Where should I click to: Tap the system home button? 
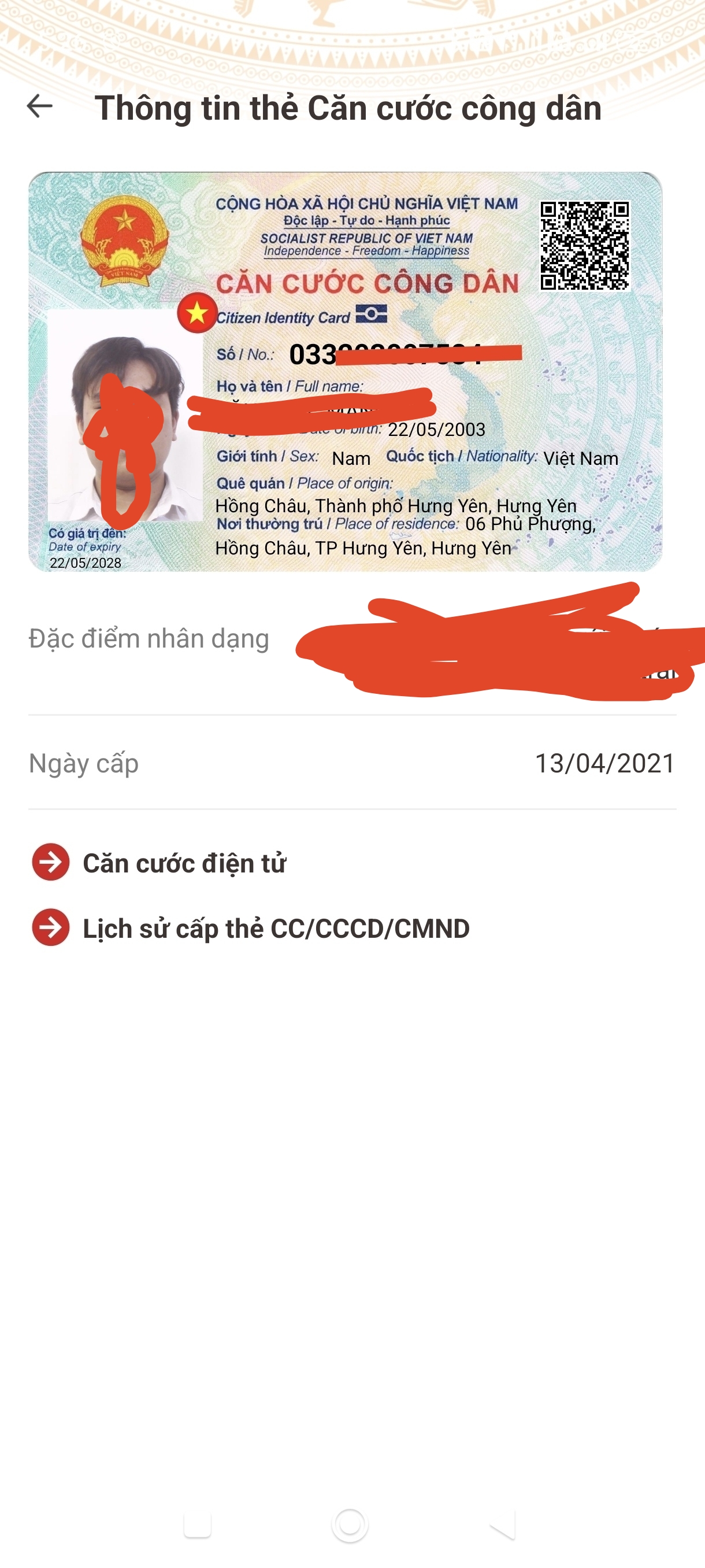tap(350, 1525)
